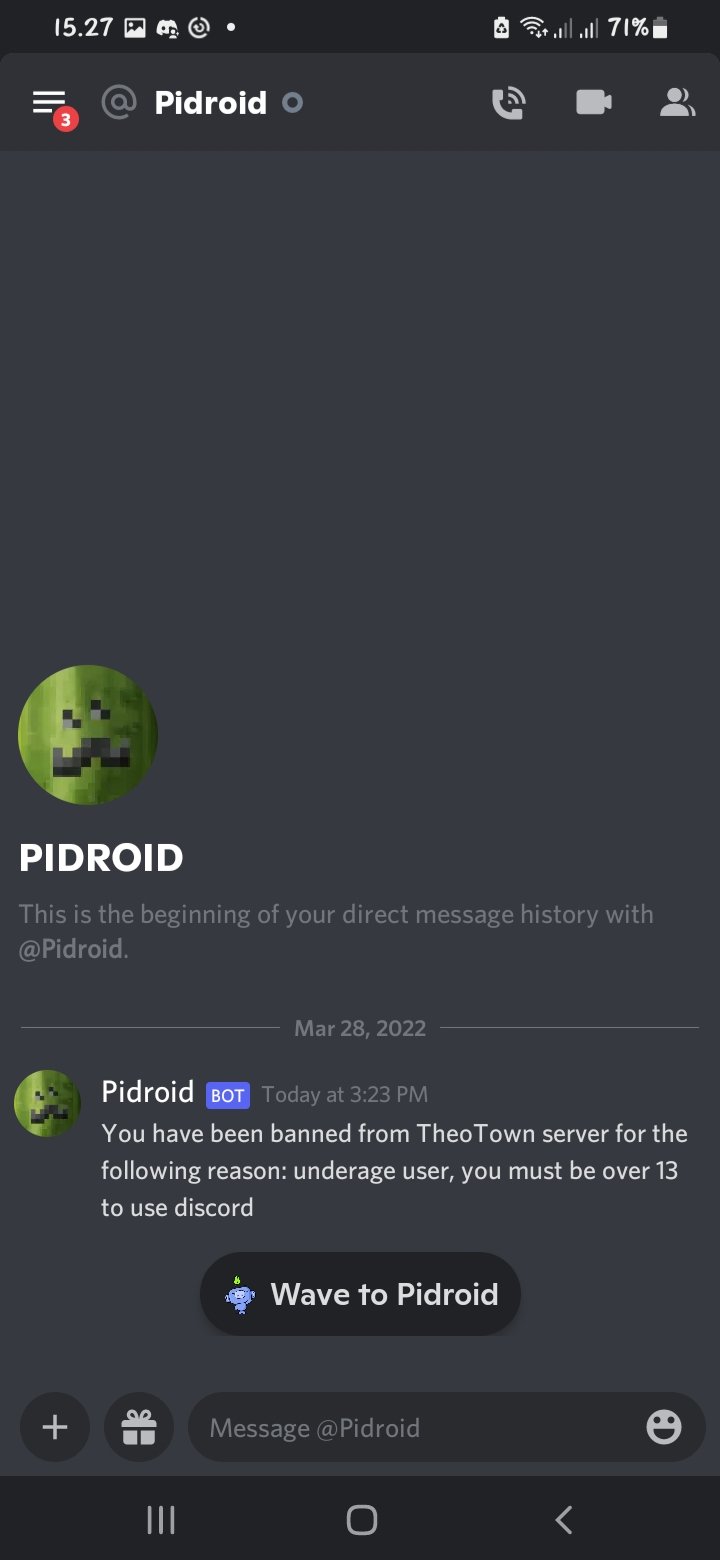Open the gift icon

click(x=139, y=1427)
